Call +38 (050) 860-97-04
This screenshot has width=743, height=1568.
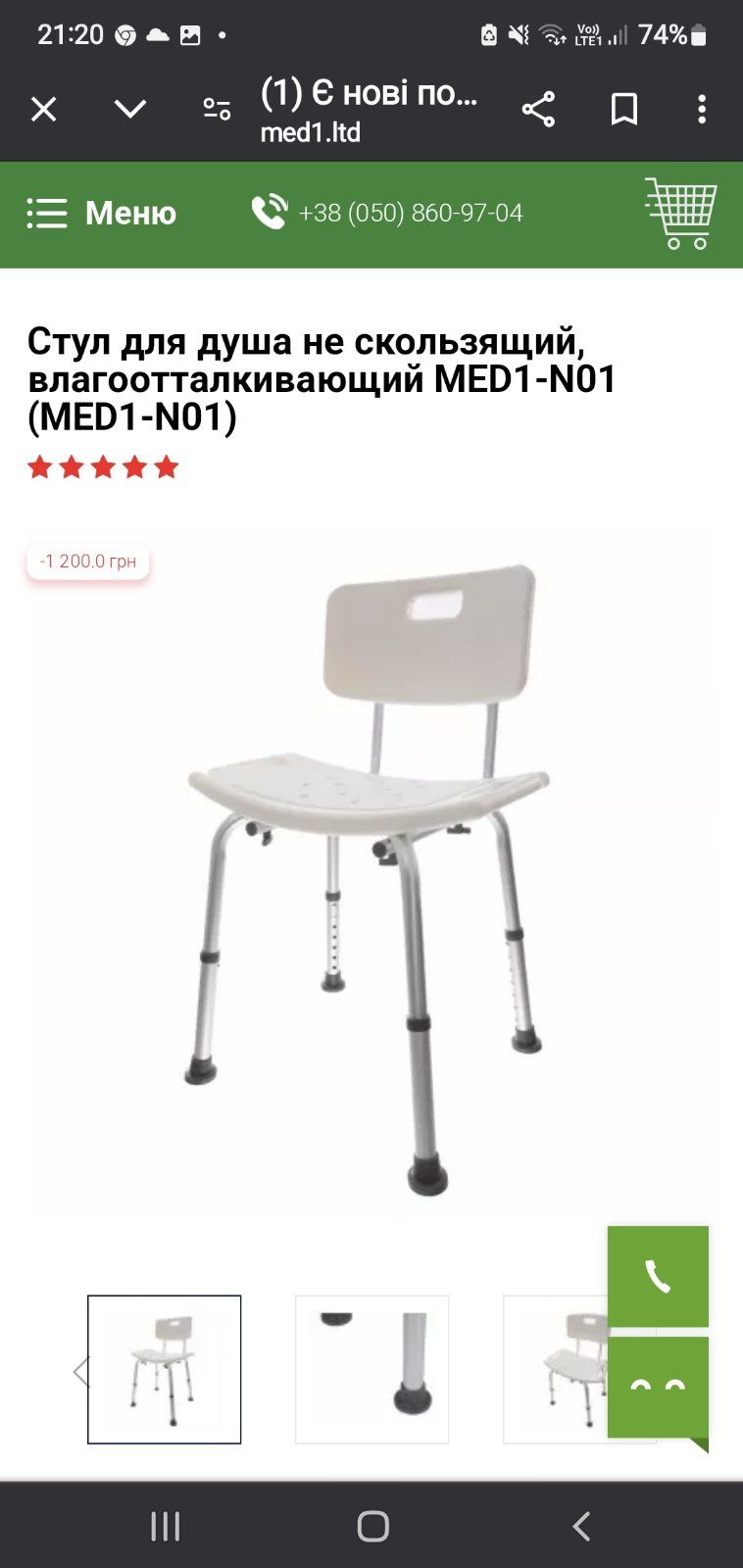(388, 213)
